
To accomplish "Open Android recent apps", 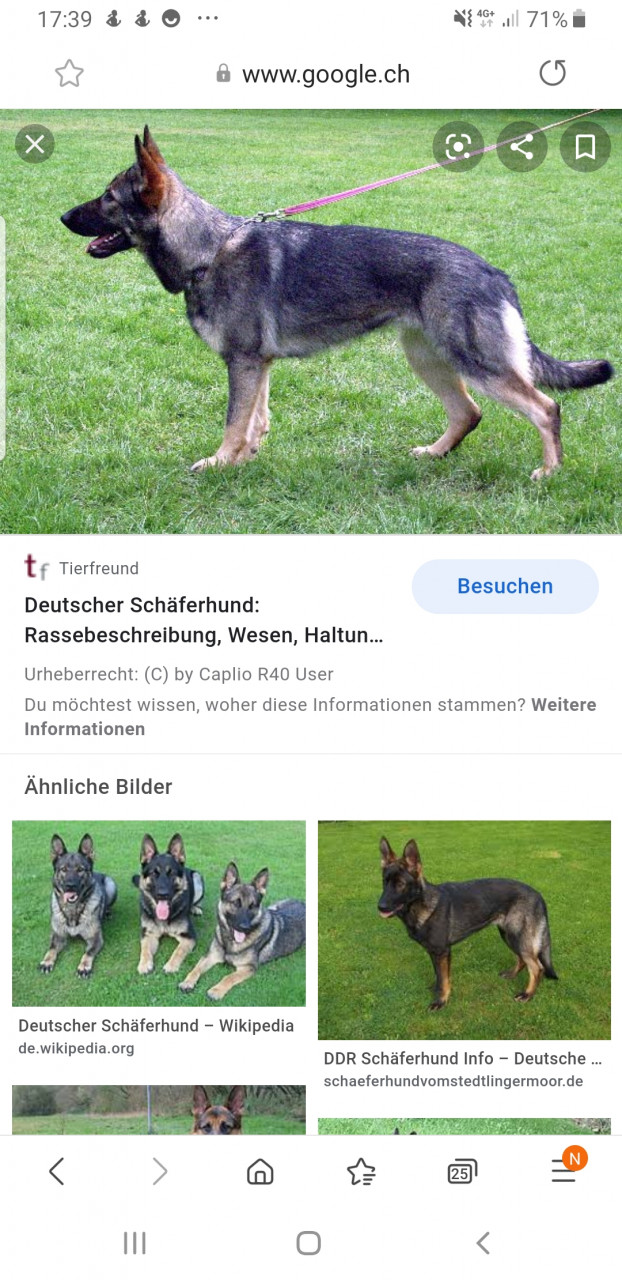I will [134, 1243].
